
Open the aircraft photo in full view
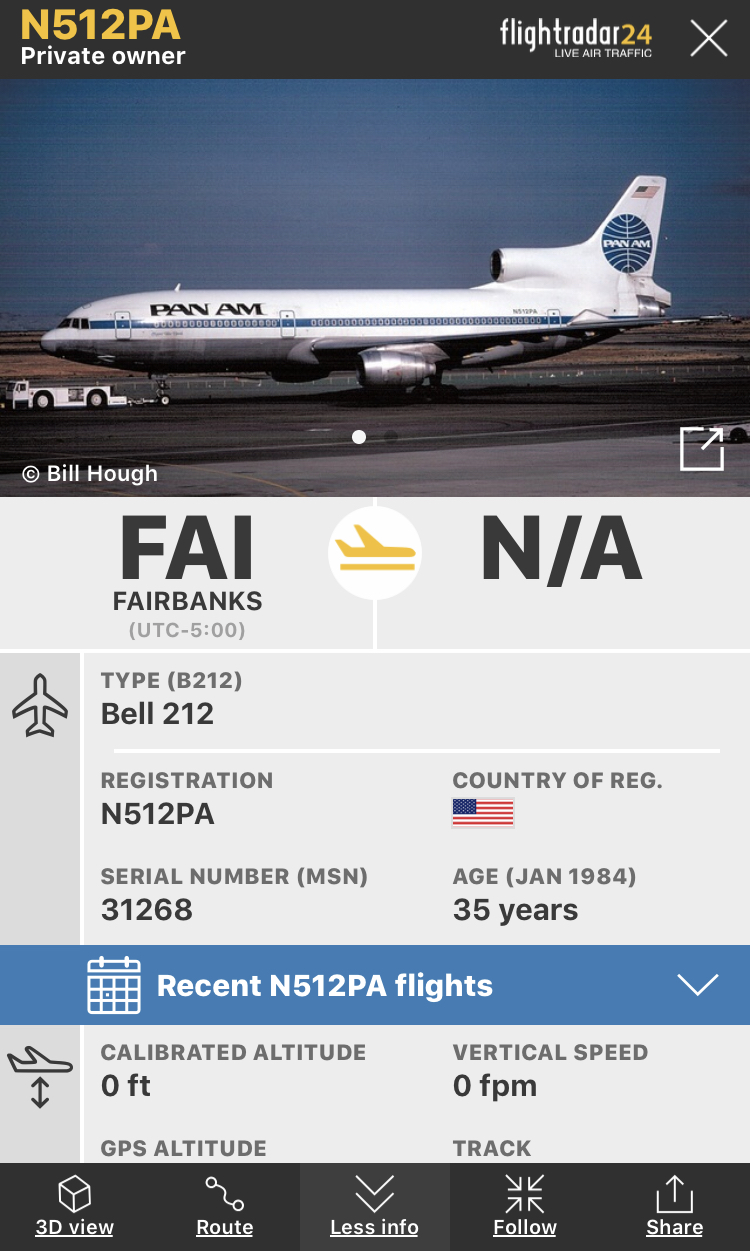click(701, 448)
